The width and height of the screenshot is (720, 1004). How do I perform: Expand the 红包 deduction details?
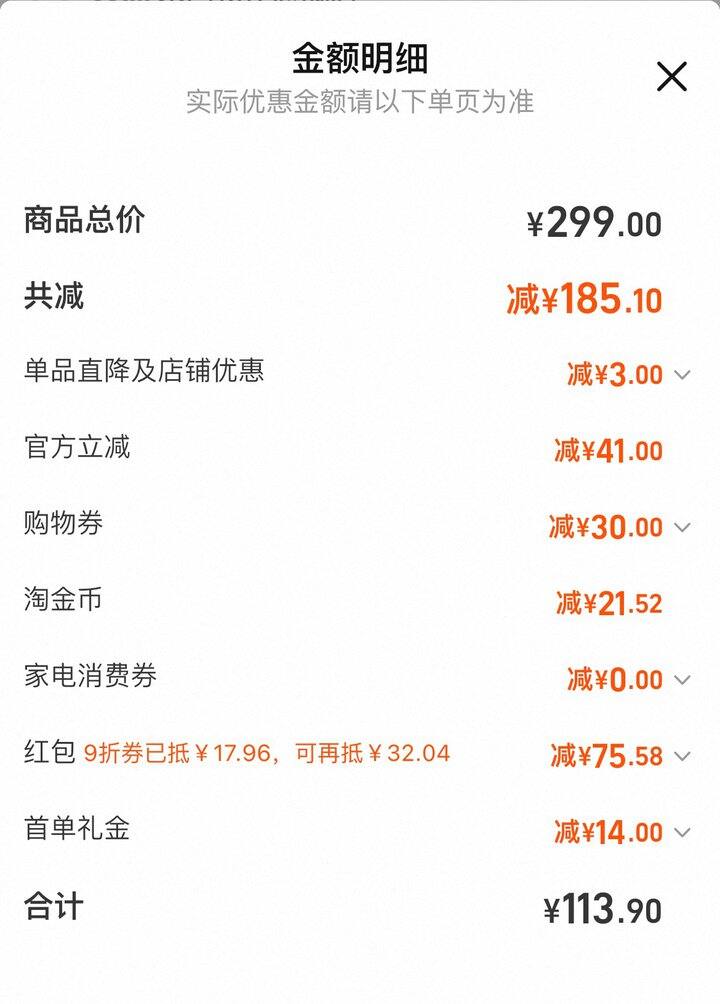(x=682, y=756)
